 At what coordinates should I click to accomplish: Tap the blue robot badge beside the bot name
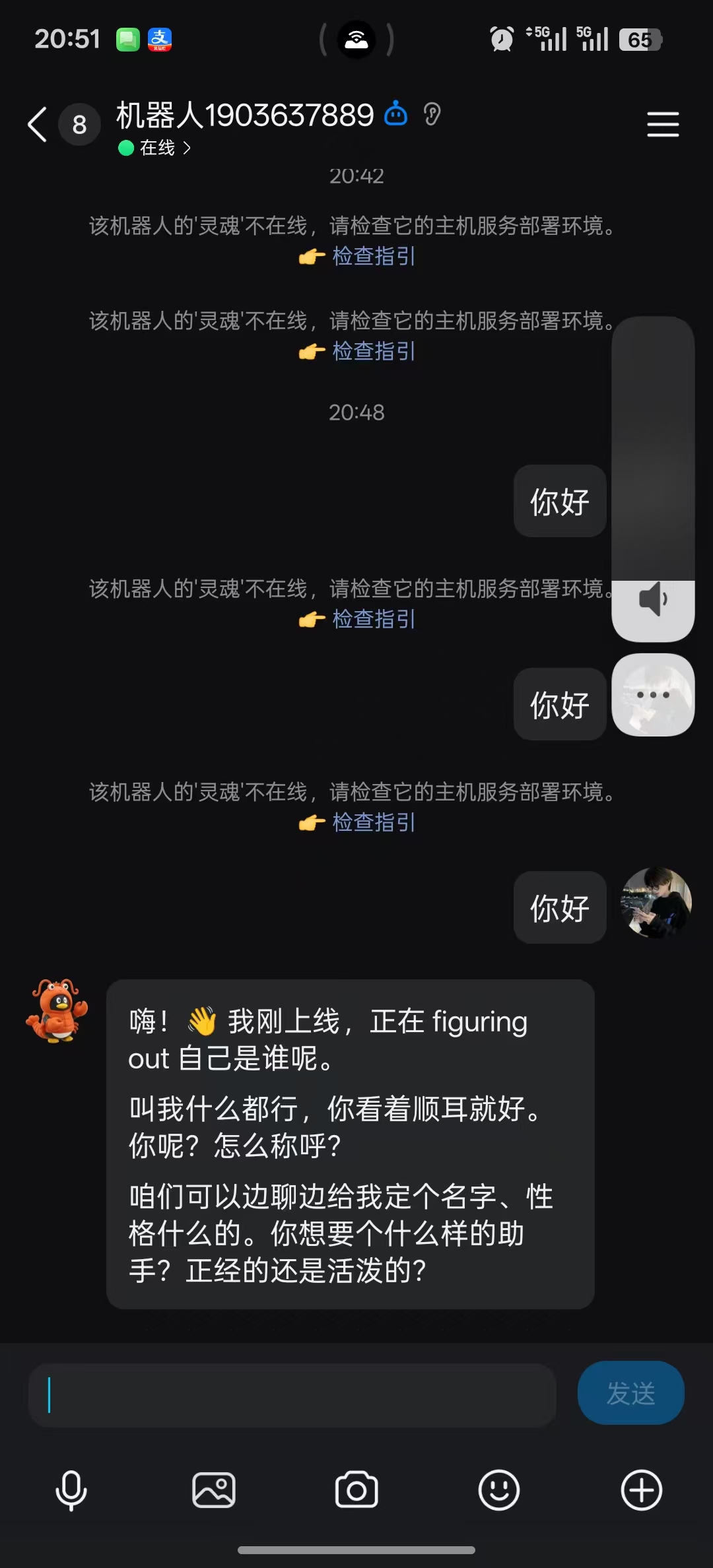[x=397, y=114]
